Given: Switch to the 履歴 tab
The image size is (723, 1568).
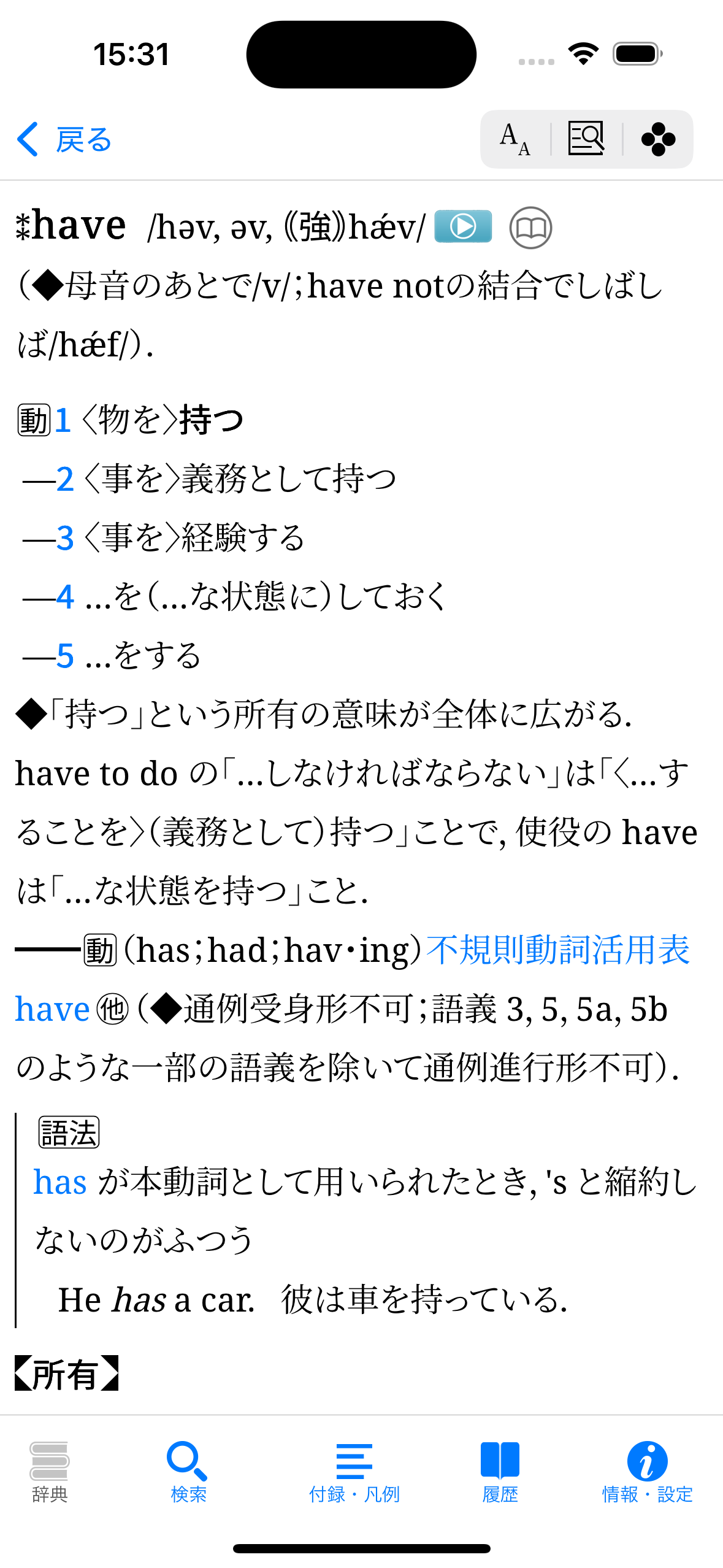Looking at the screenshot, I should [x=500, y=1472].
